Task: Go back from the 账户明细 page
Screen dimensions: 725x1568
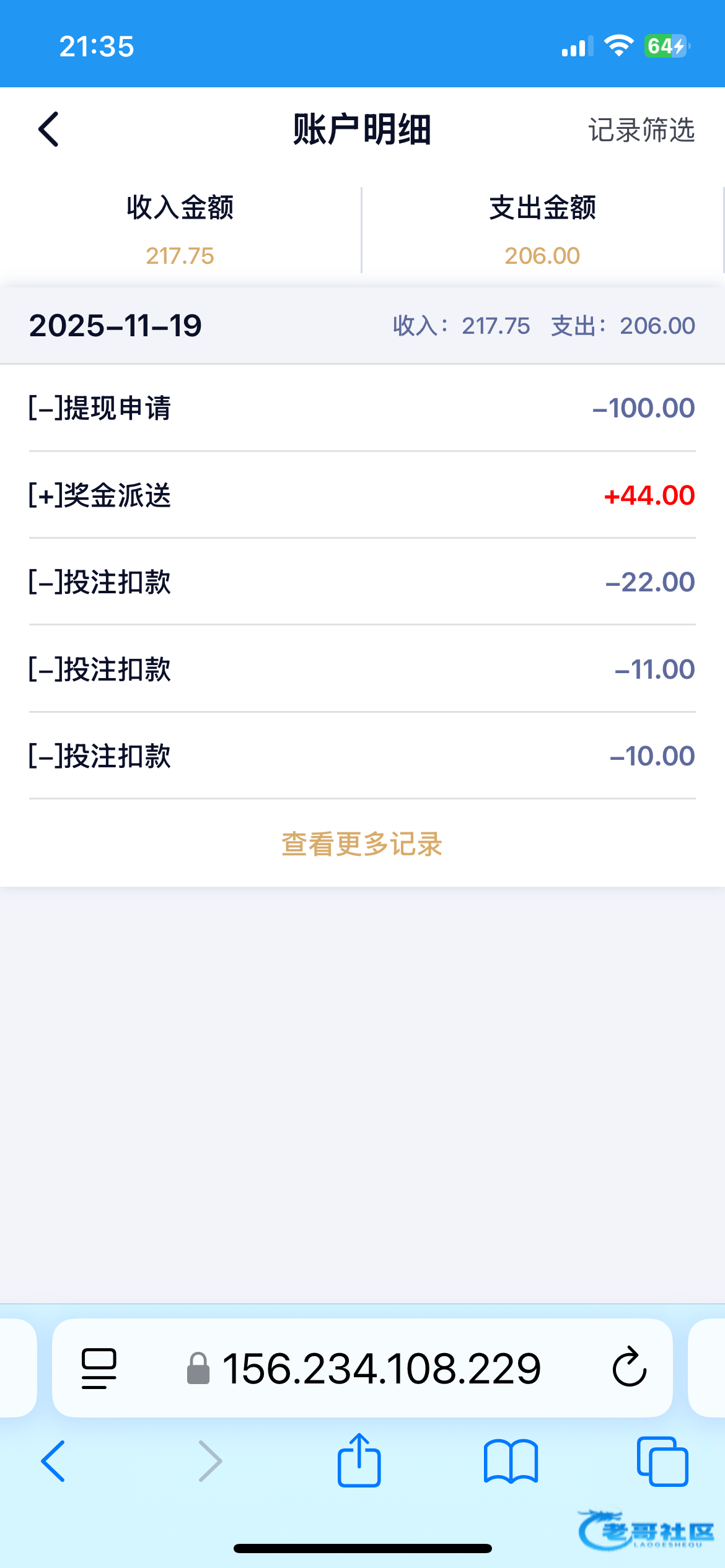Action: (x=49, y=129)
